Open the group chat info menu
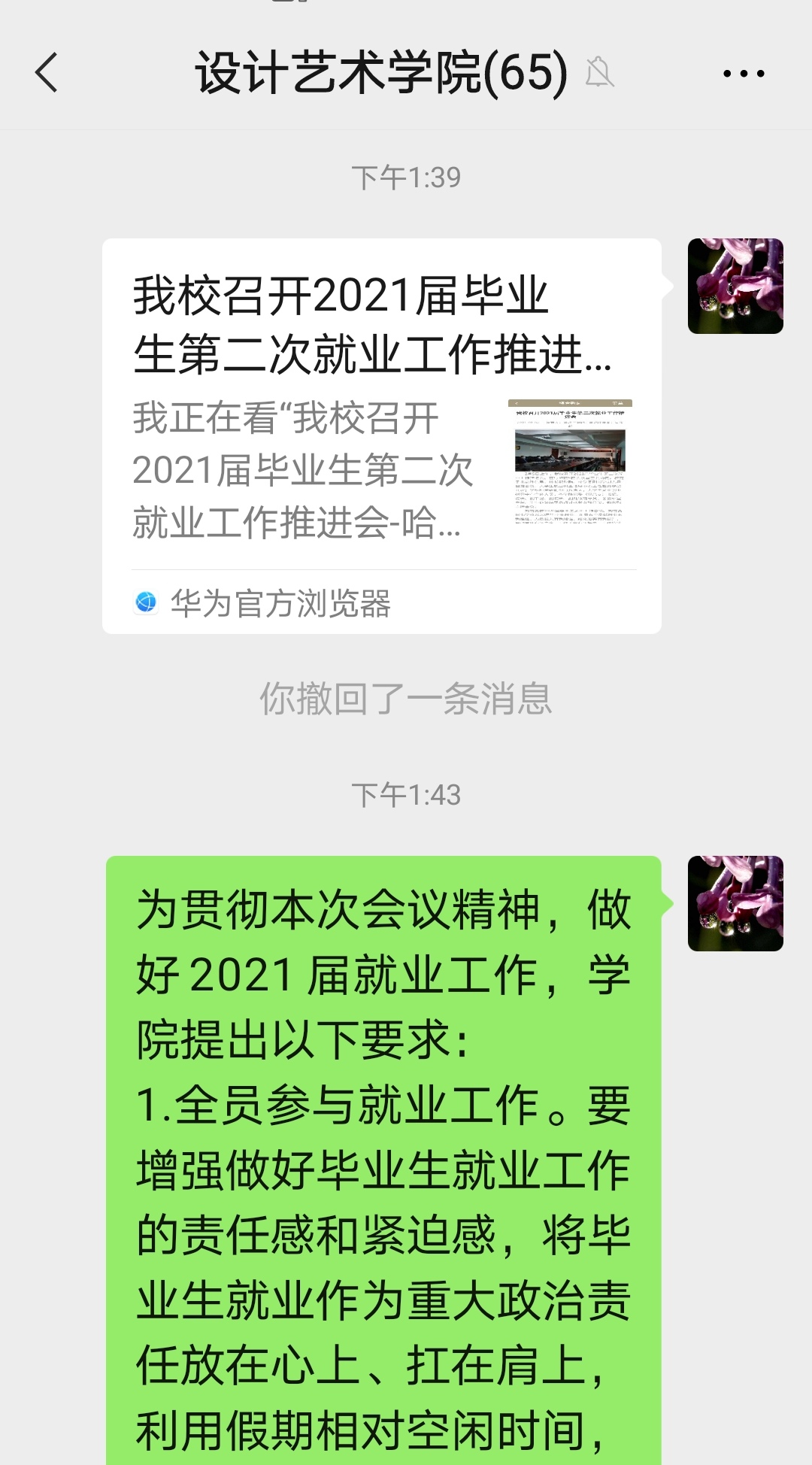Screen dimensions: 812x1465 pos(743,73)
